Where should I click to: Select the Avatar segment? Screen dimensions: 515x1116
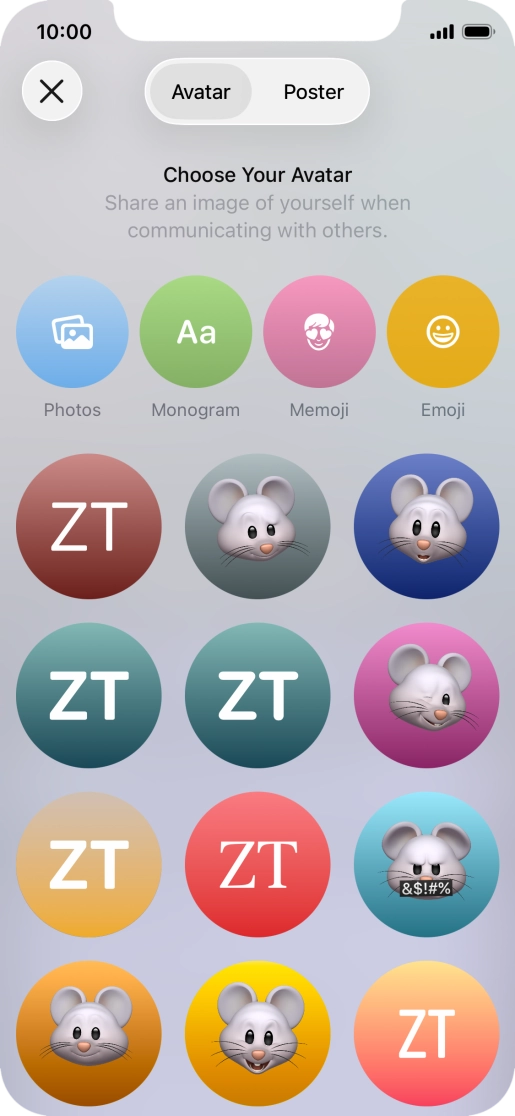click(x=201, y=92)
